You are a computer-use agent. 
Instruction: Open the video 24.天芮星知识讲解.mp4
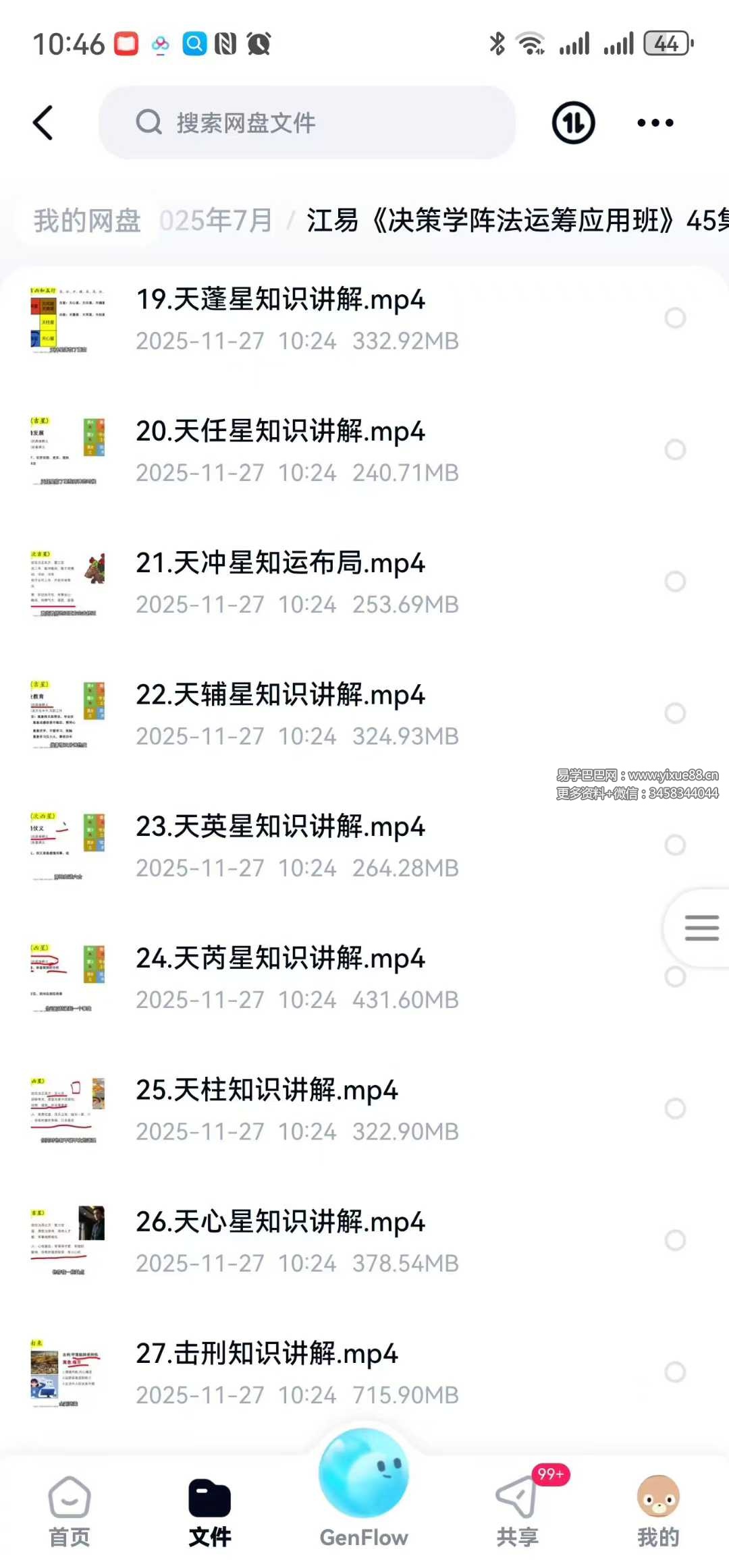tap(280, 959)
